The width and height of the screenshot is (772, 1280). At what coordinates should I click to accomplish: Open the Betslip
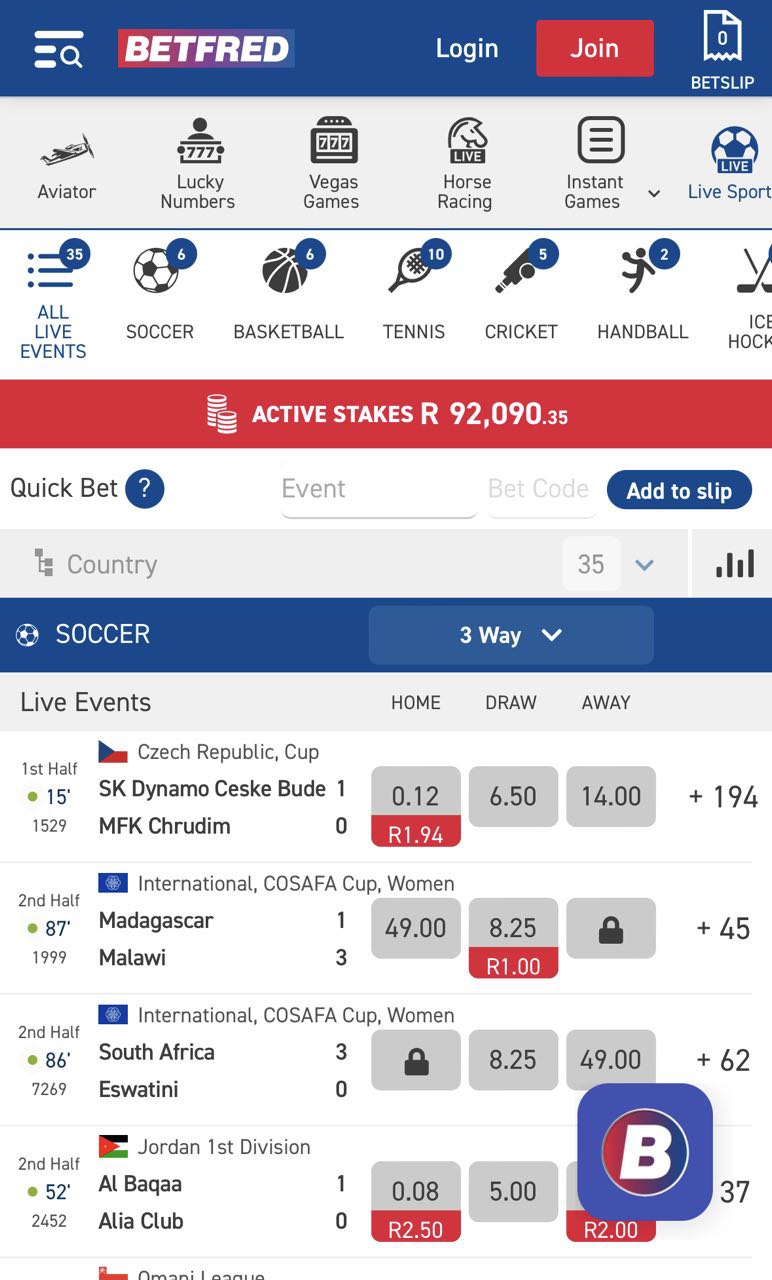point(722,50)
